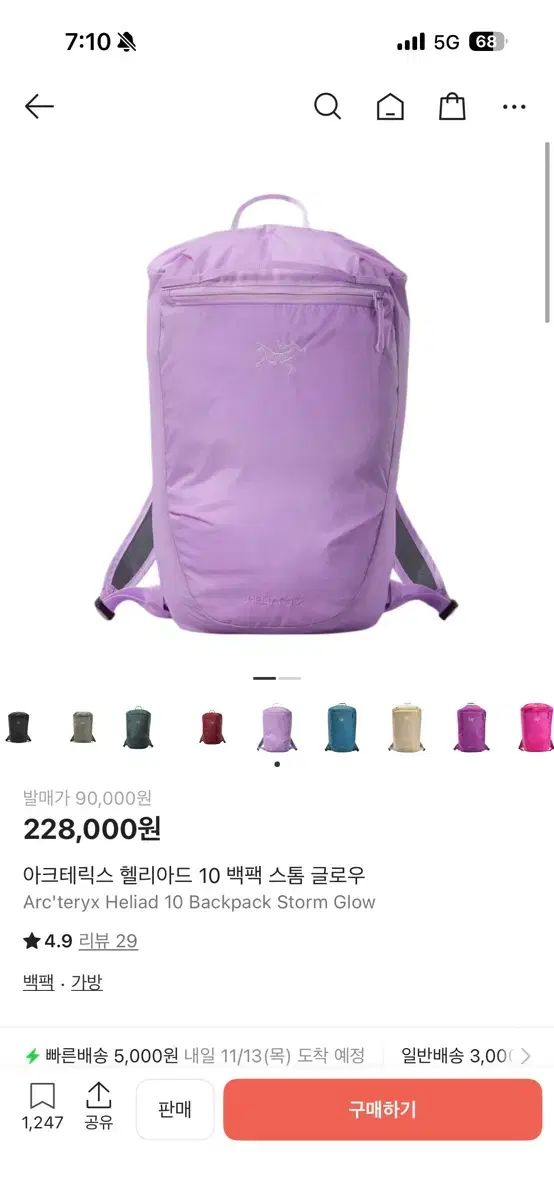The width and height of the screenshot is (554, 1200).
Task: Select the teal blue backpack thumbnail
Action: pyautogui.click(x=341, y=727)
